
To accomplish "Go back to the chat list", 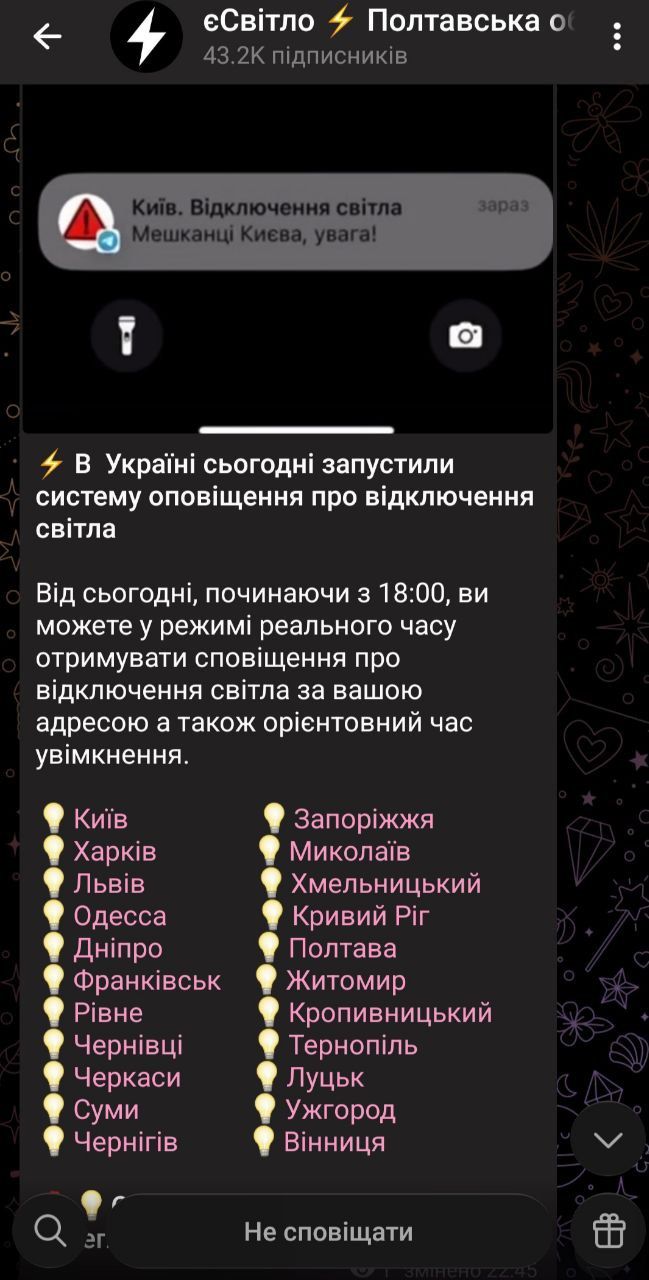I will 47,38.
